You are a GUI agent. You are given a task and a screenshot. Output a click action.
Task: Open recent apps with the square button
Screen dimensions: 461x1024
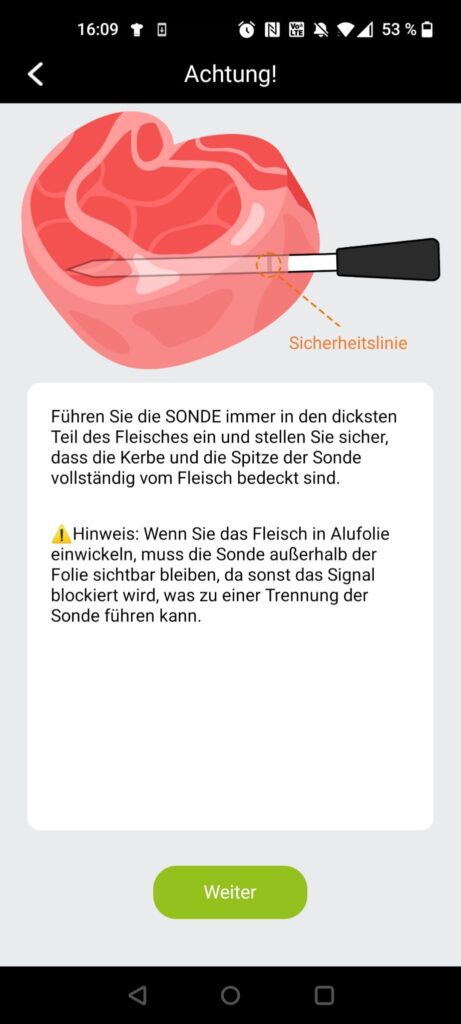pos(325,995)
